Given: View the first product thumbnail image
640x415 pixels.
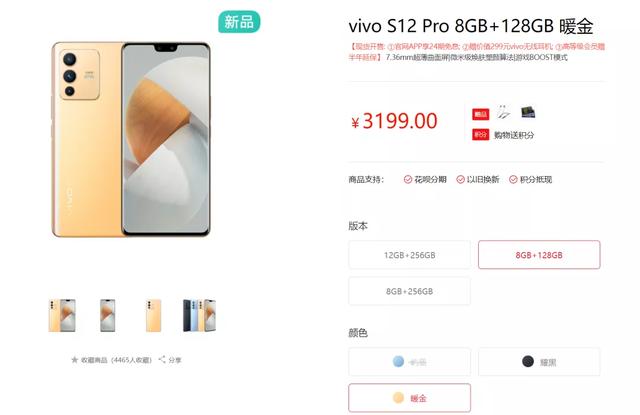Looking at the screenshot, I should click(62, 314).
